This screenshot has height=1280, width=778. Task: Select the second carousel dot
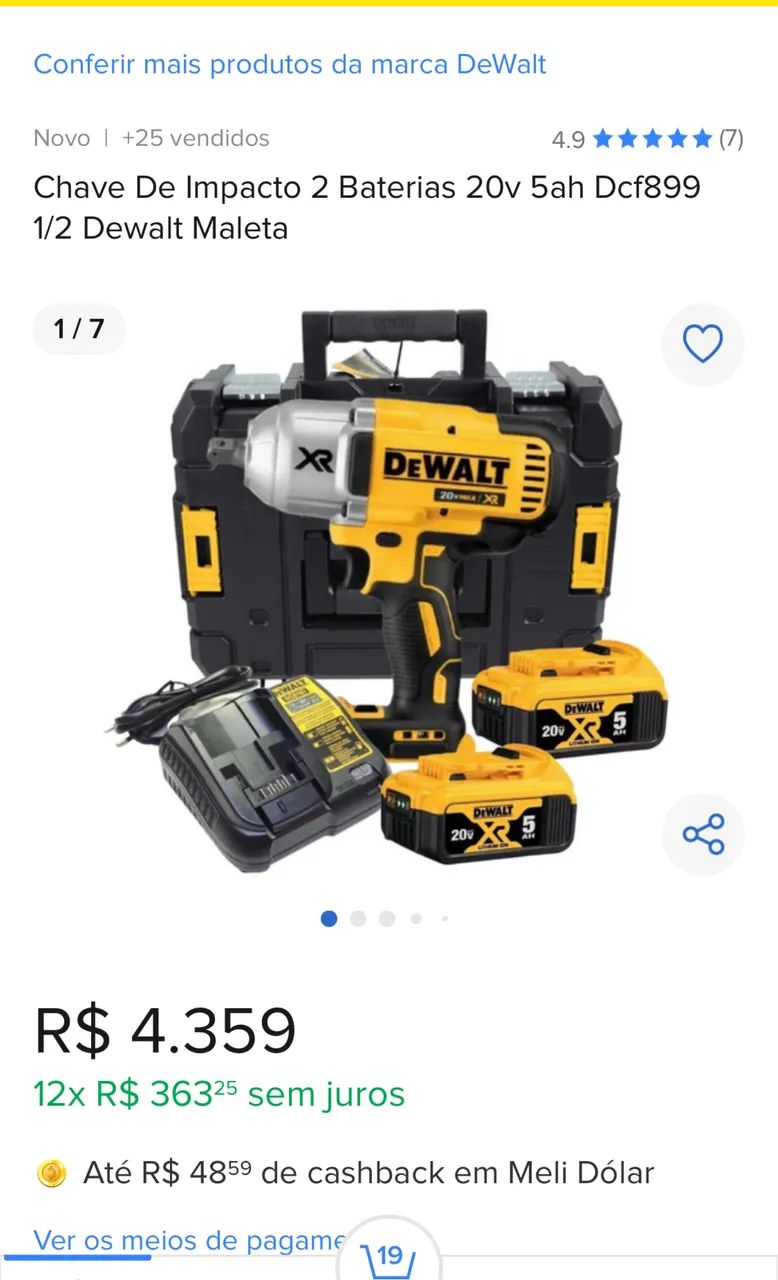pos(358,917)
